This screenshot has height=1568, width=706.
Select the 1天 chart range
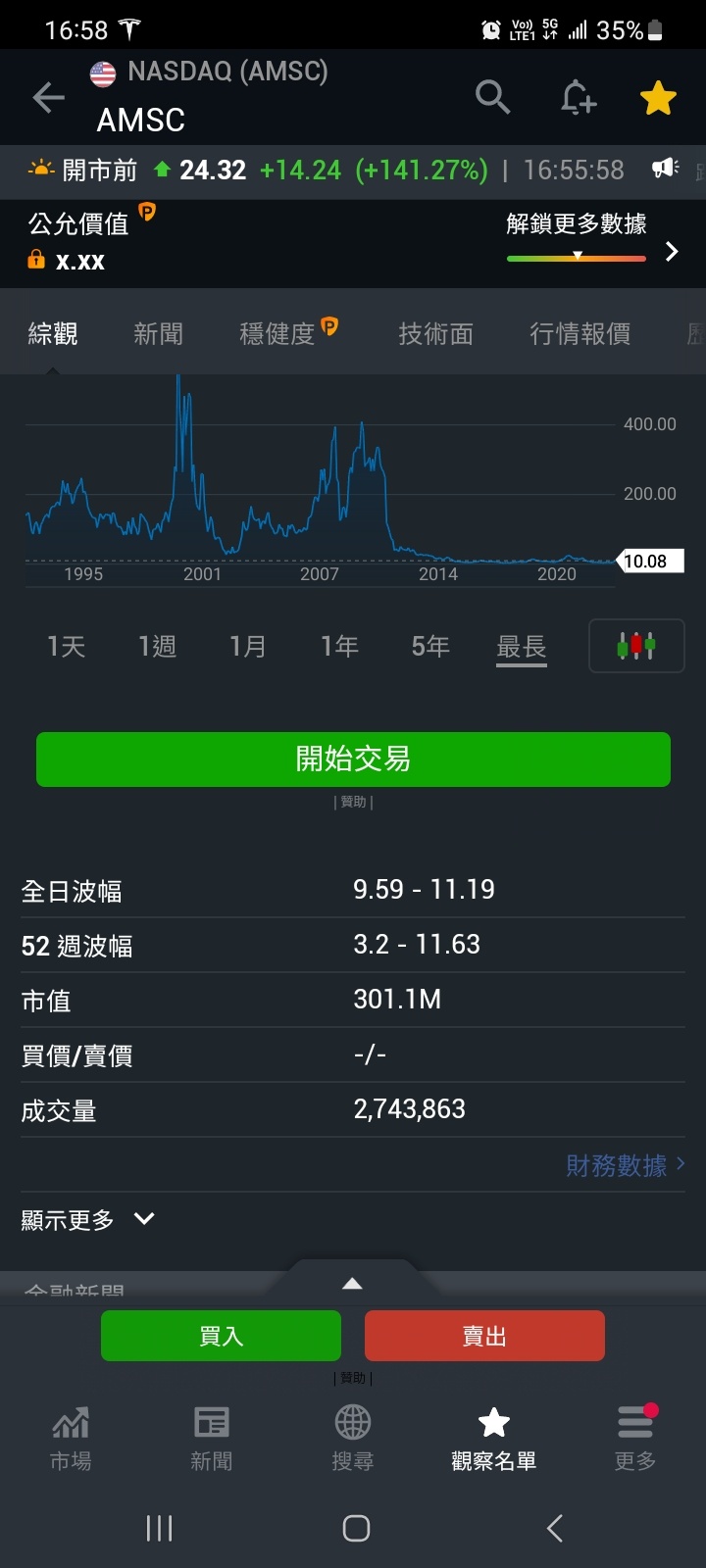coord(67,647)
